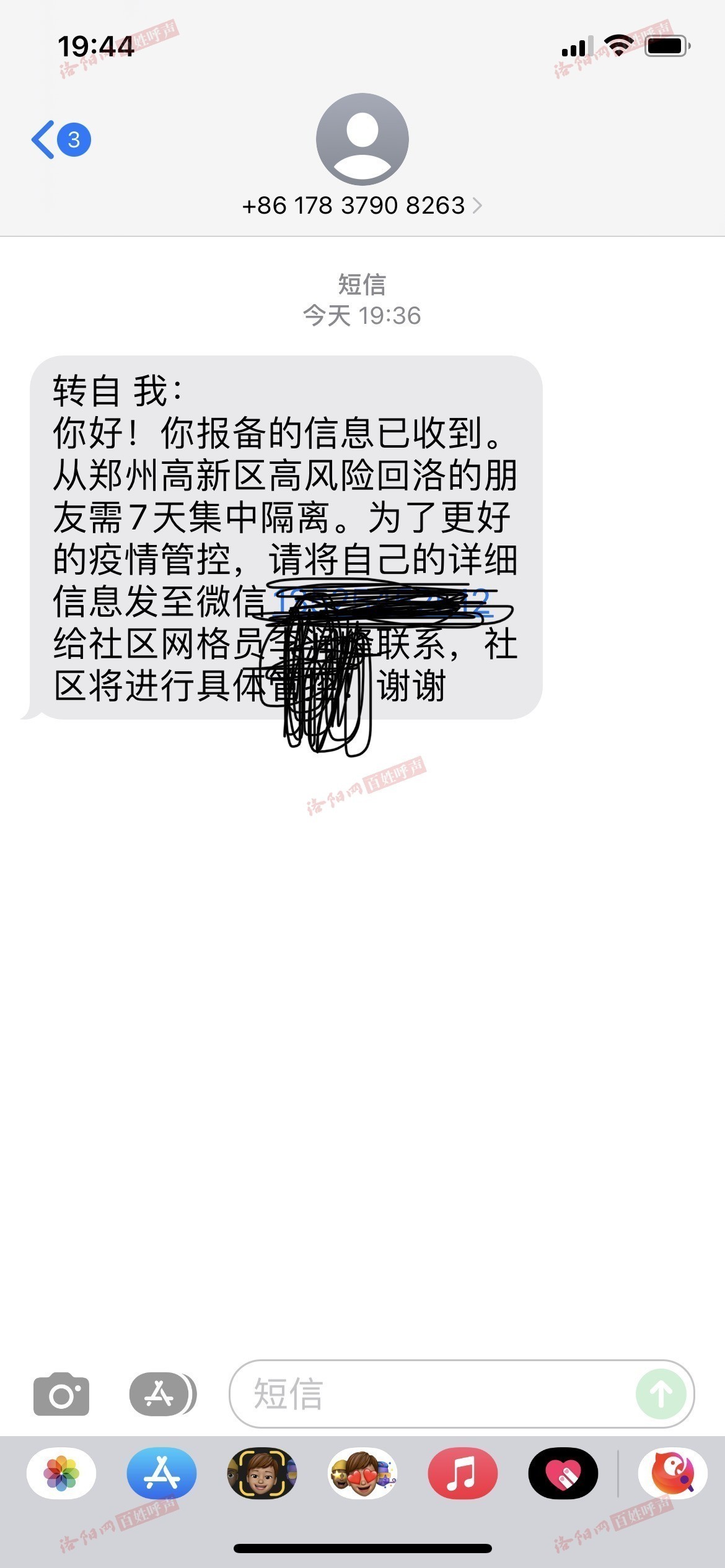The image size is (725, 1568).
Task: Open contact details for +86 178 3790 8263
Action: [x=362, y=206]
